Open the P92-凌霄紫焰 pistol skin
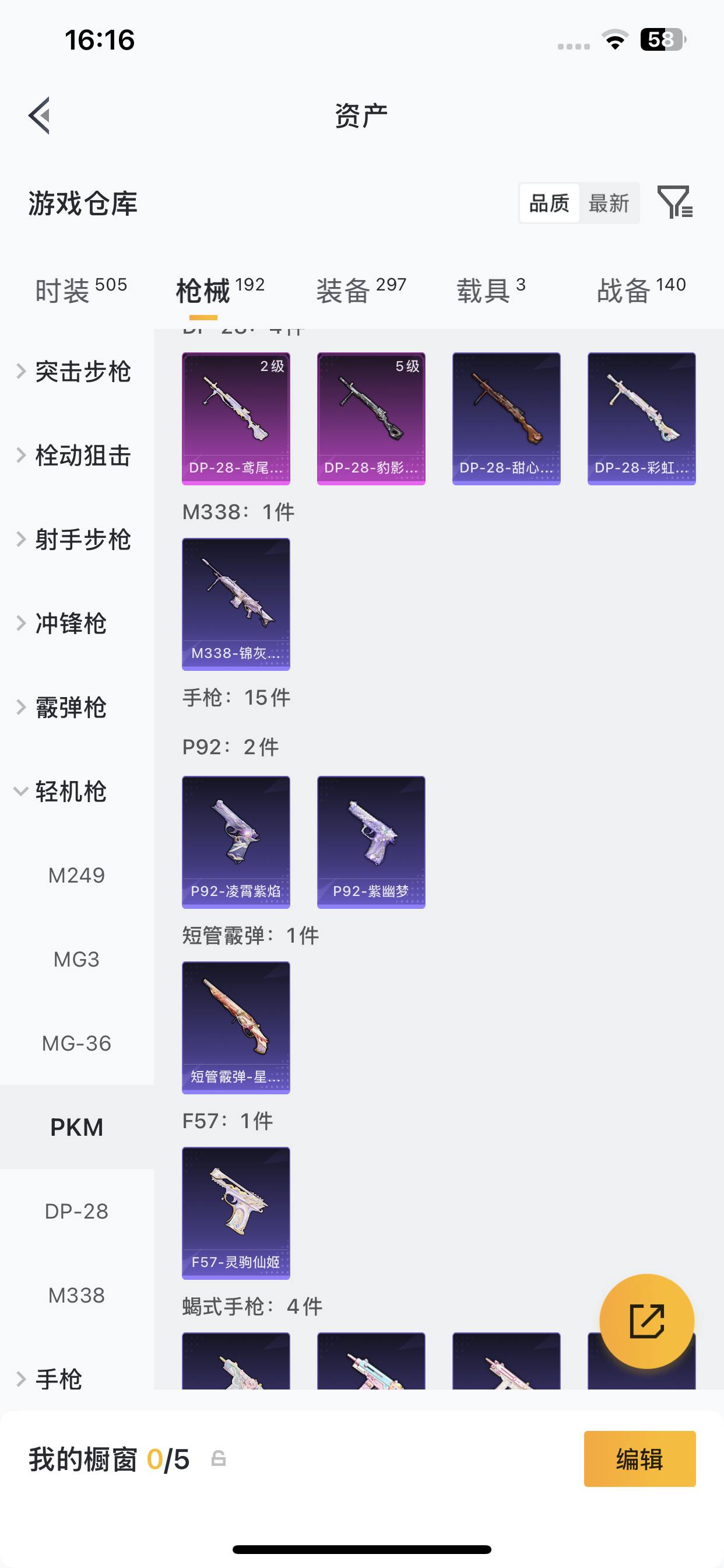724x1568 pixels. tap(236, 842)
